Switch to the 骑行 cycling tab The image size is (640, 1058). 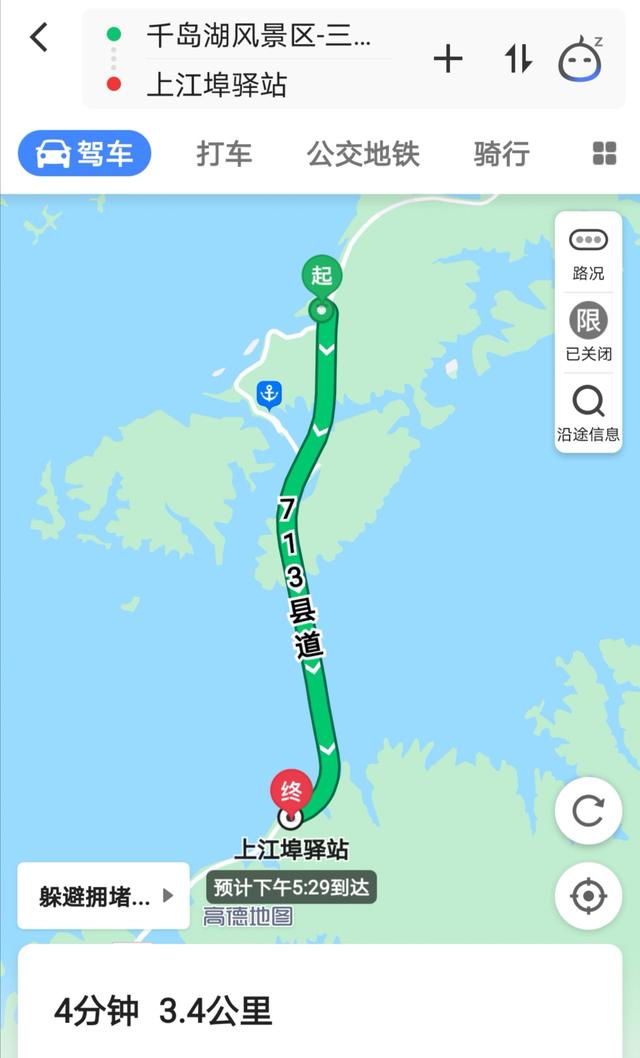pos(501,154)
